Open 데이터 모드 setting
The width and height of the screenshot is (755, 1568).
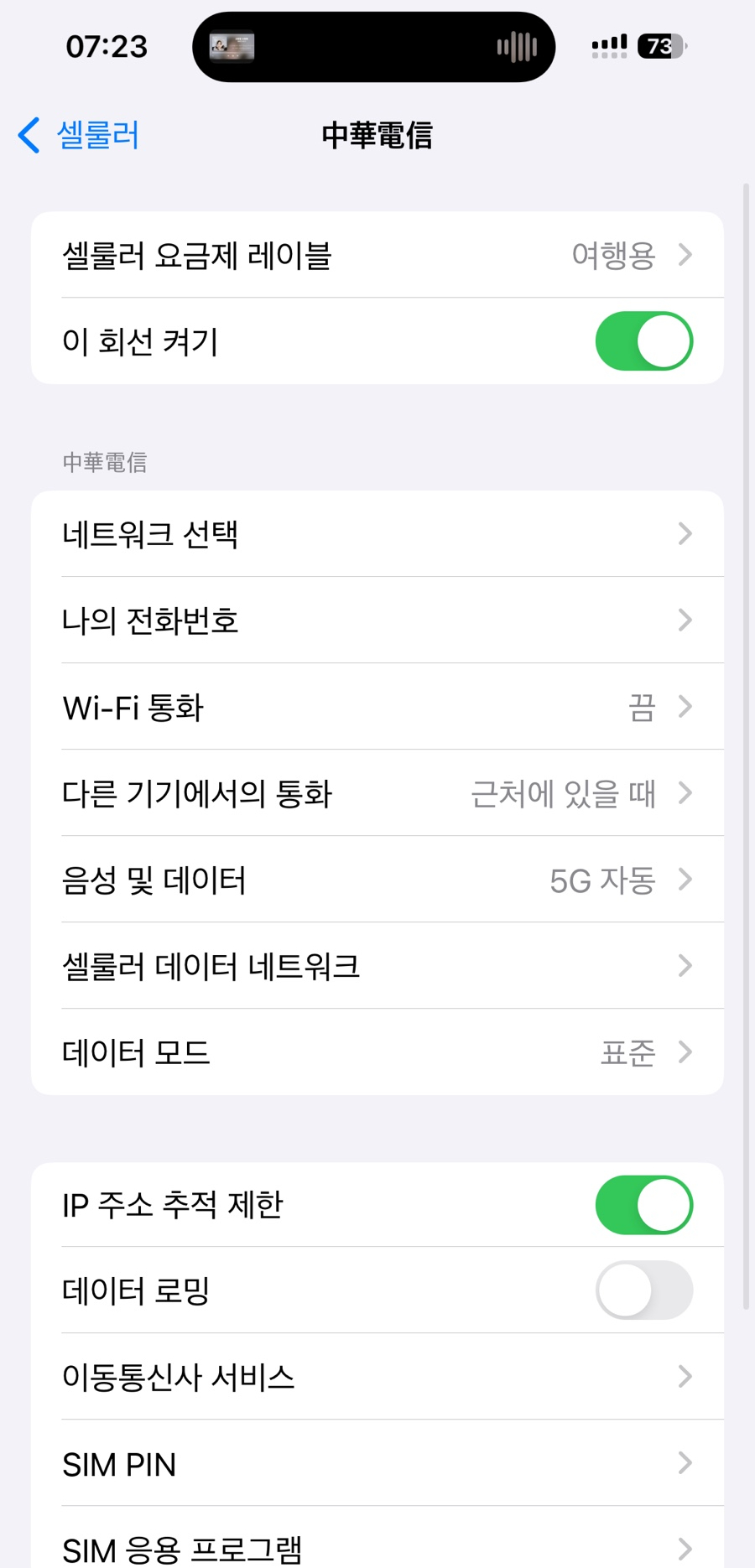click(377, 1052)
